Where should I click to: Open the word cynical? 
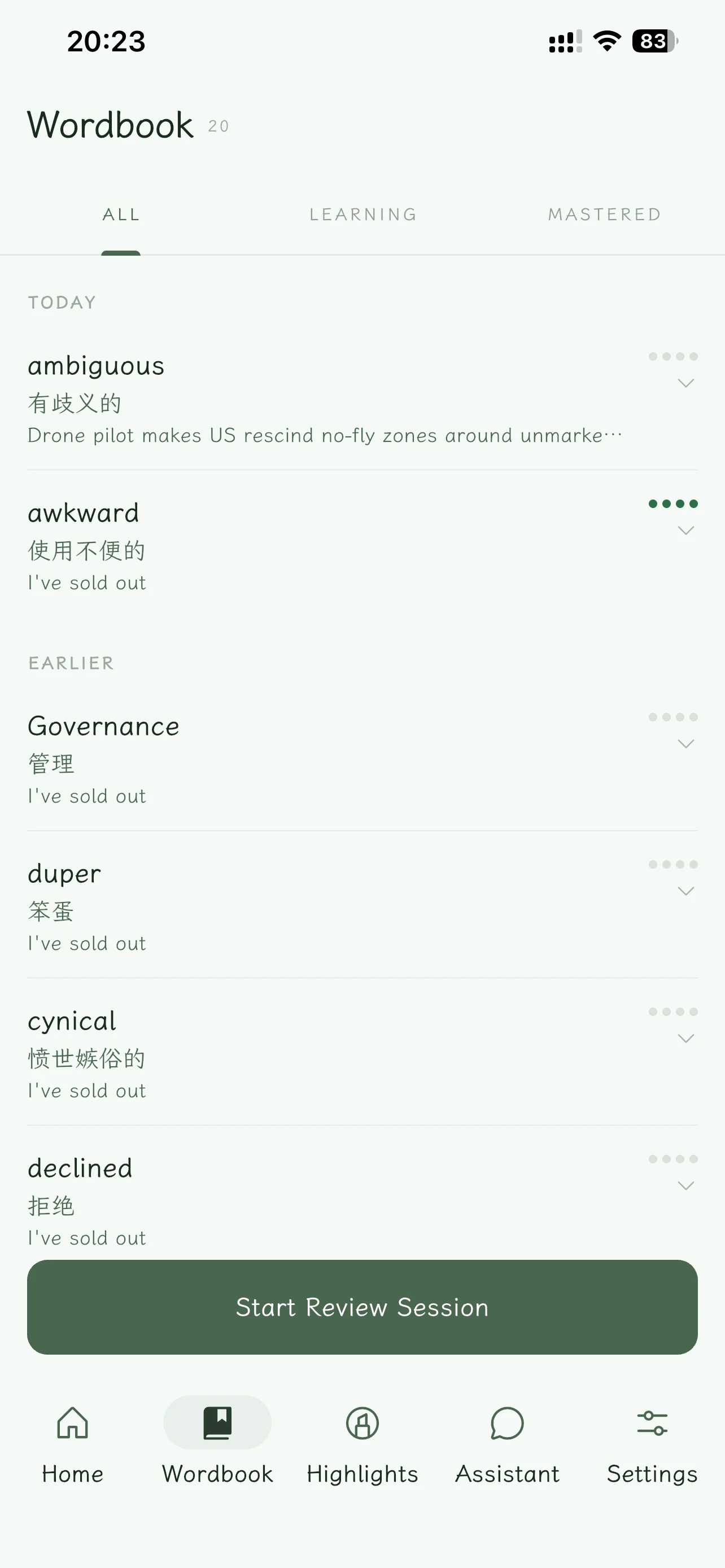72,1022
